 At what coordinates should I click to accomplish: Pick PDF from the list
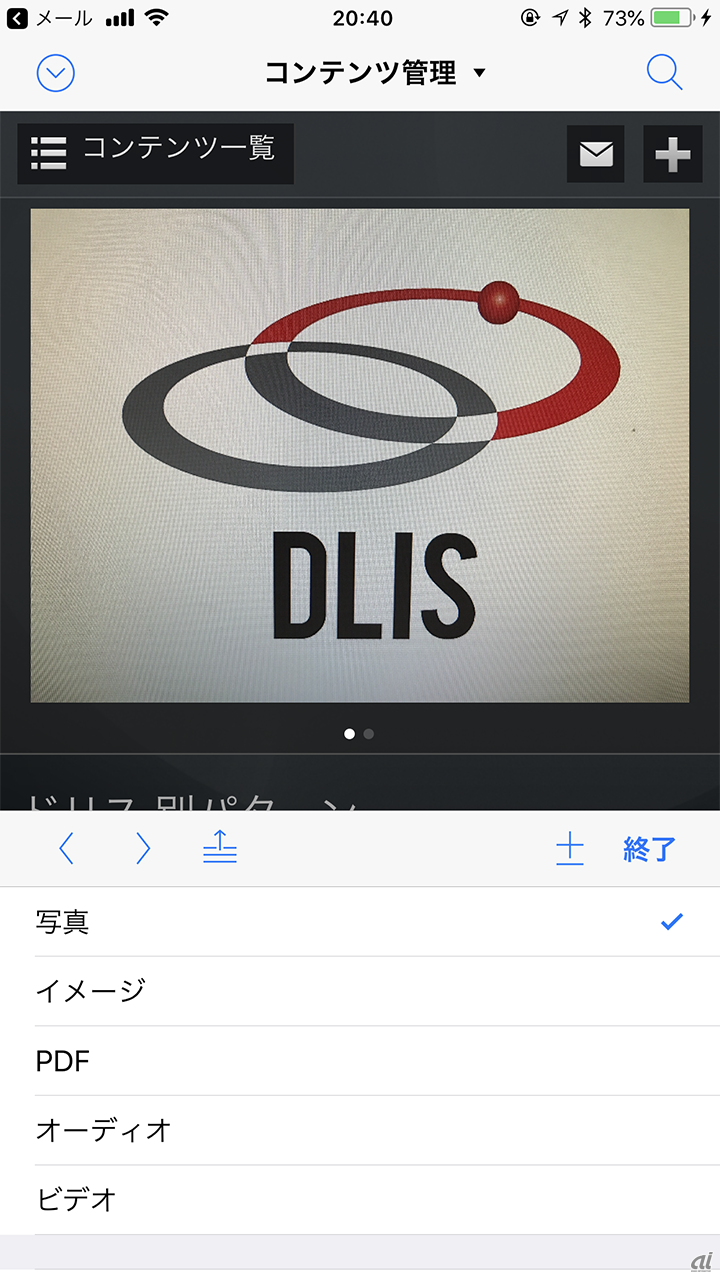click(360, 1061)
